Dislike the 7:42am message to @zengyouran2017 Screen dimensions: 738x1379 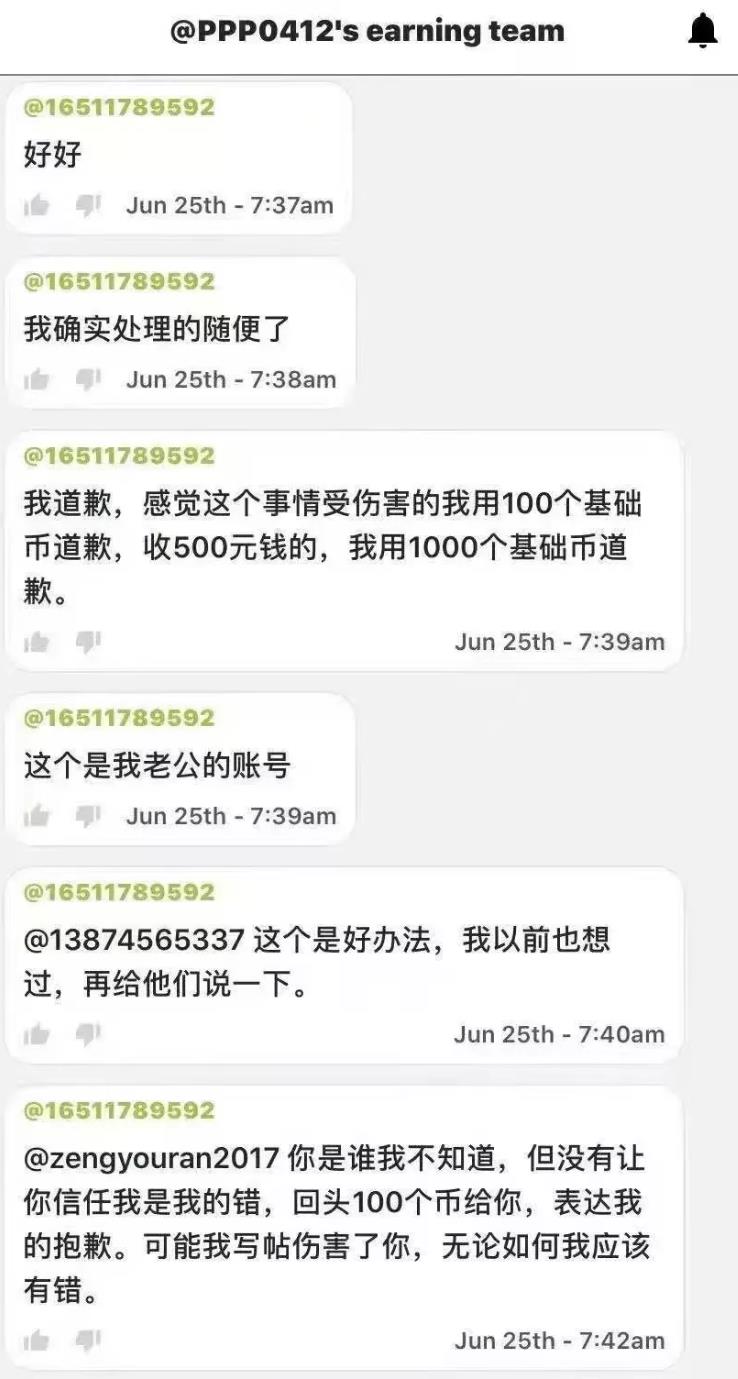89,1340
